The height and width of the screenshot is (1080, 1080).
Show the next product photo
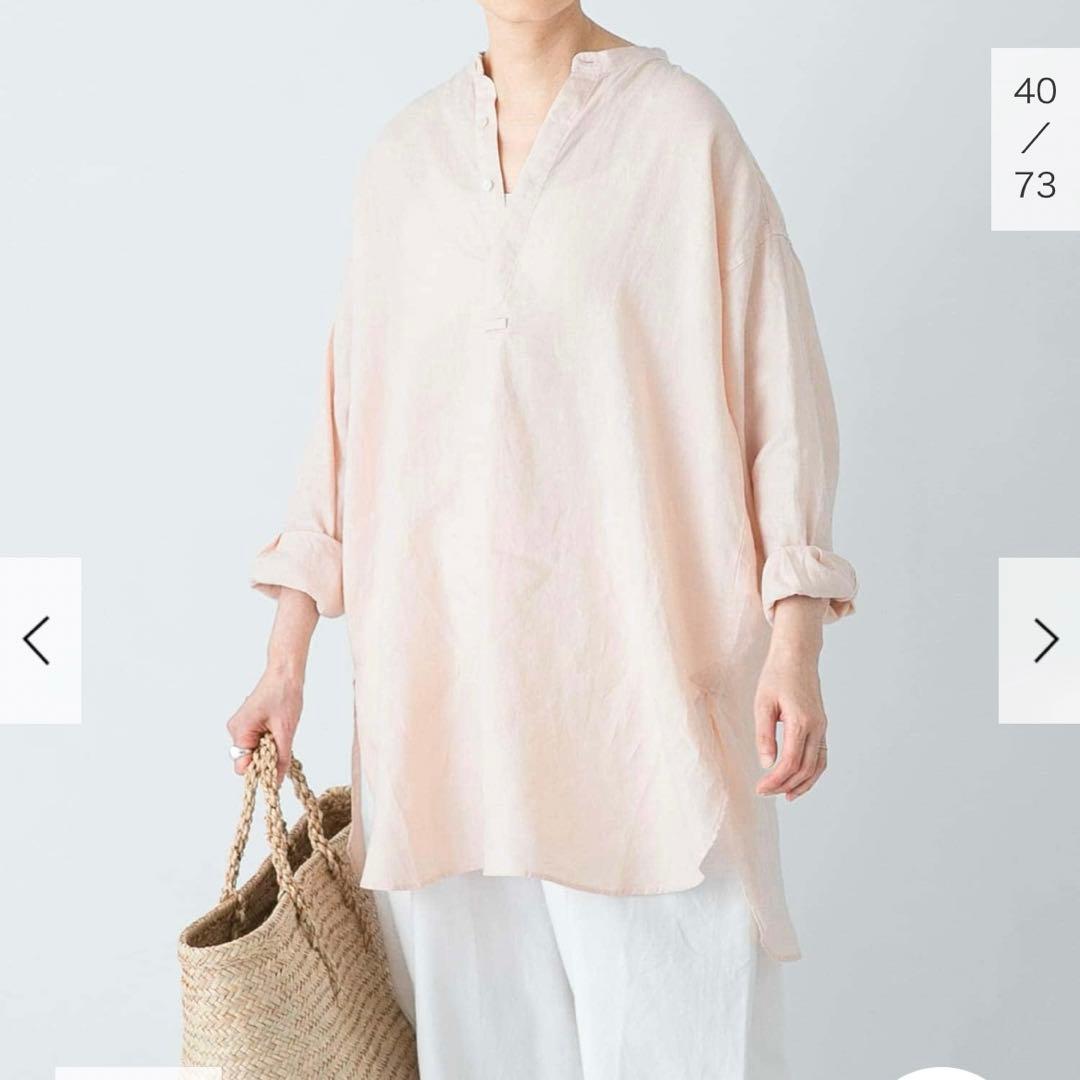pos(1042,640)
